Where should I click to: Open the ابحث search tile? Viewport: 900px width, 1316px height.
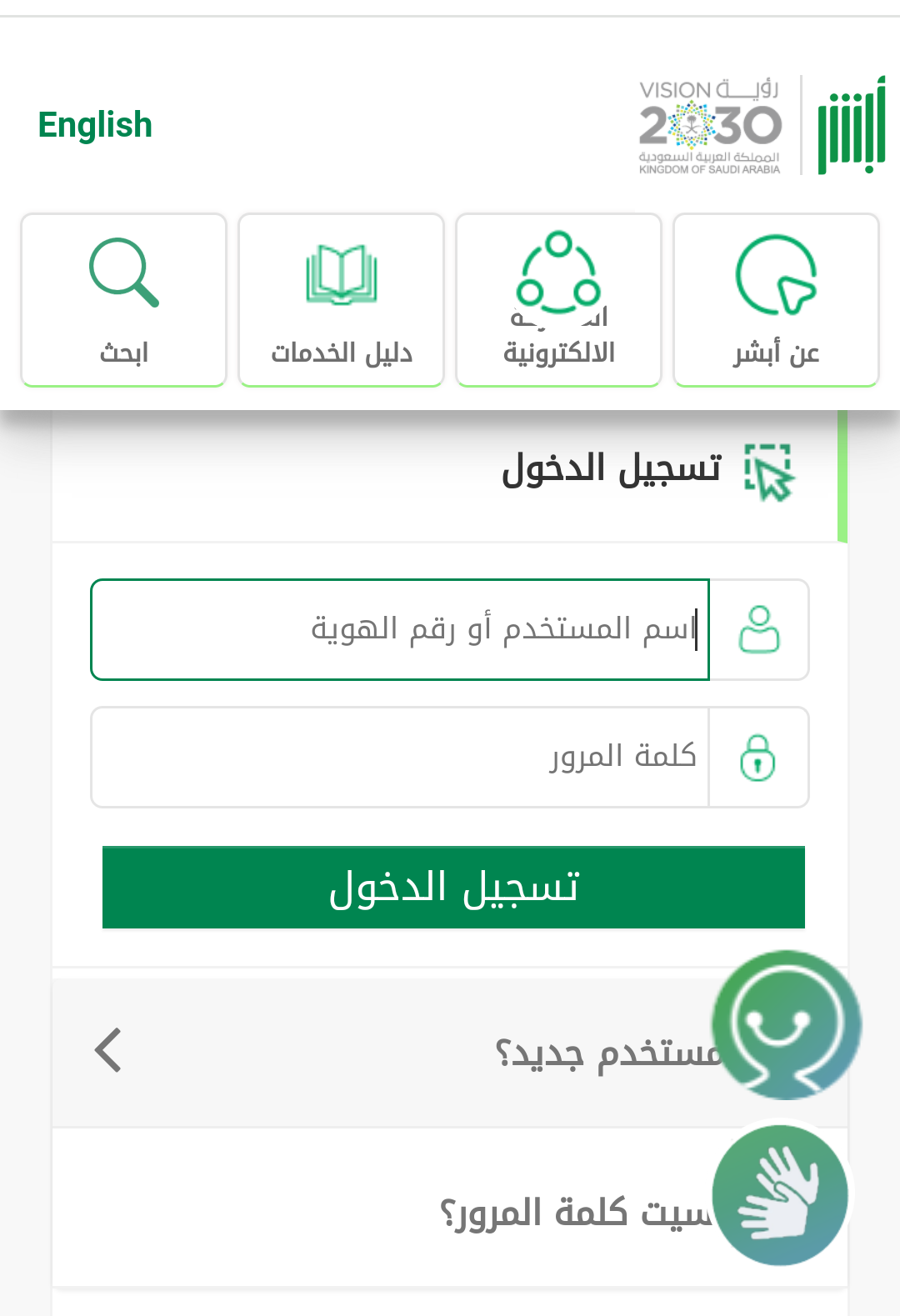coord(124,300)
